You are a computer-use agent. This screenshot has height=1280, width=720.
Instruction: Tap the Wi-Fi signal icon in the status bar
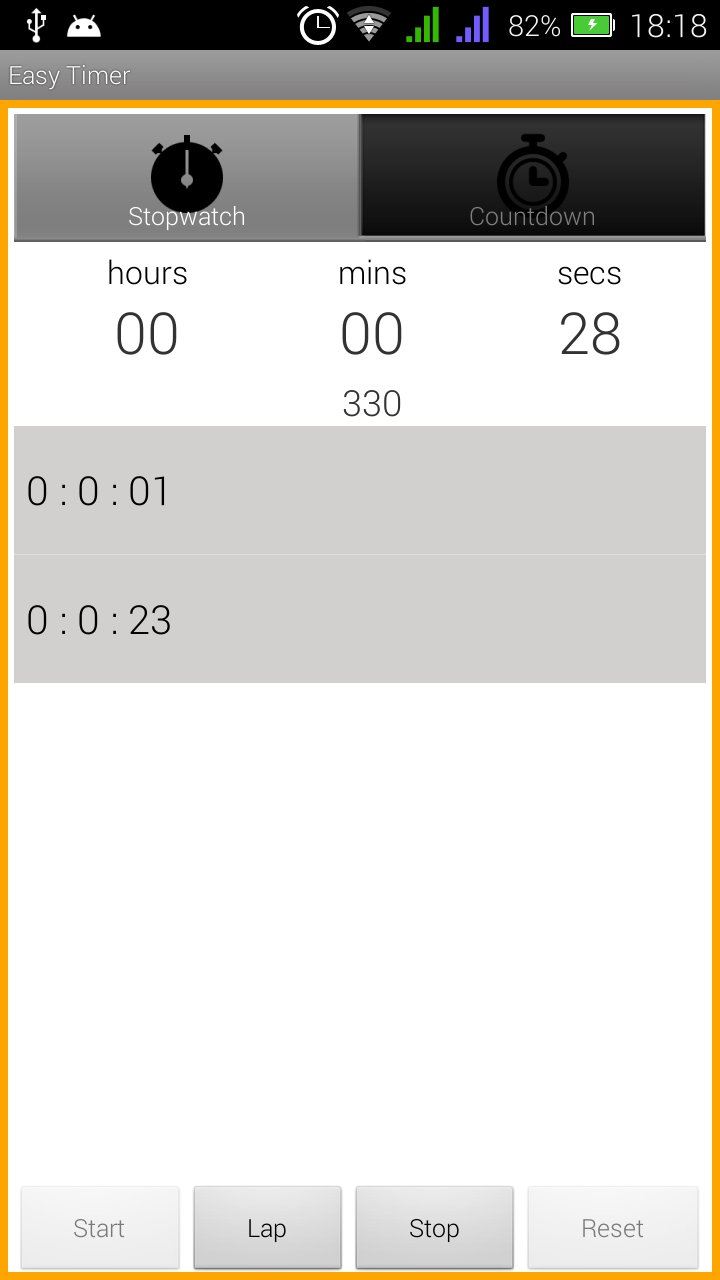point(368,25)
